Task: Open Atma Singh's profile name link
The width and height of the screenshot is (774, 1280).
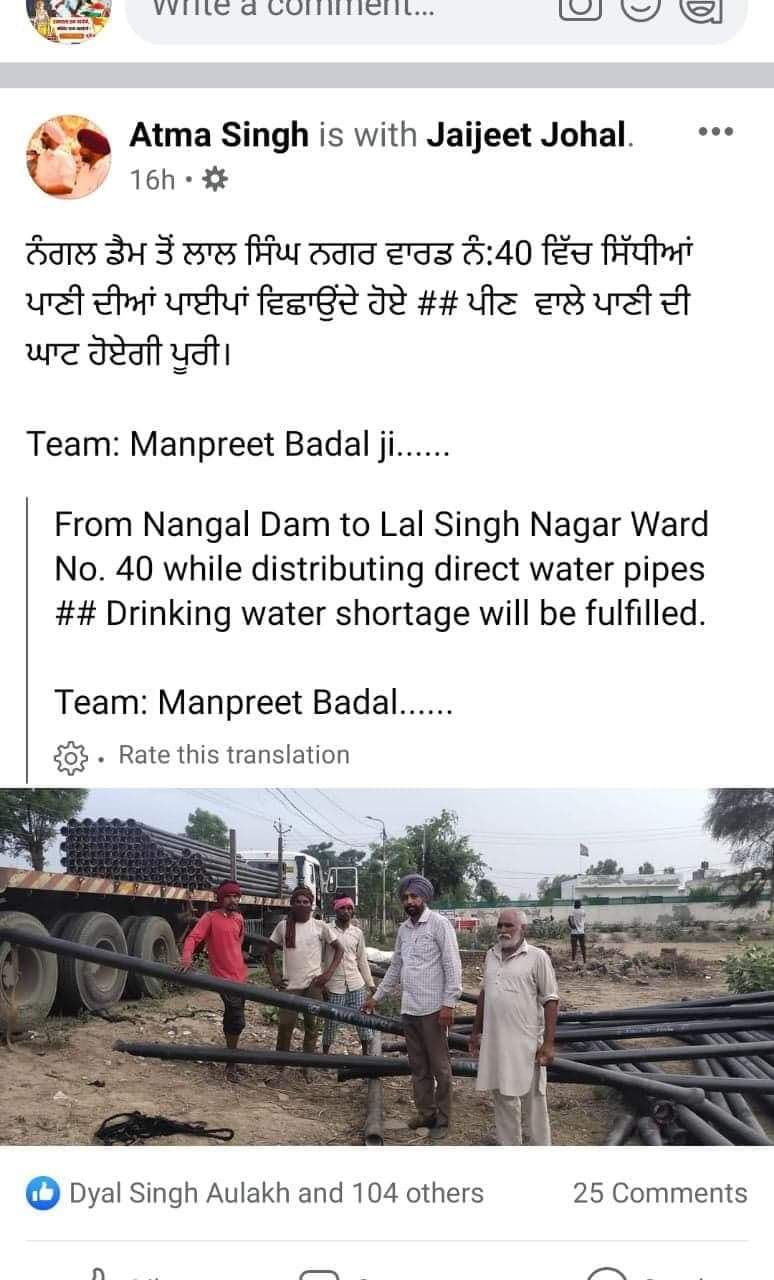Action: point(219,135)
